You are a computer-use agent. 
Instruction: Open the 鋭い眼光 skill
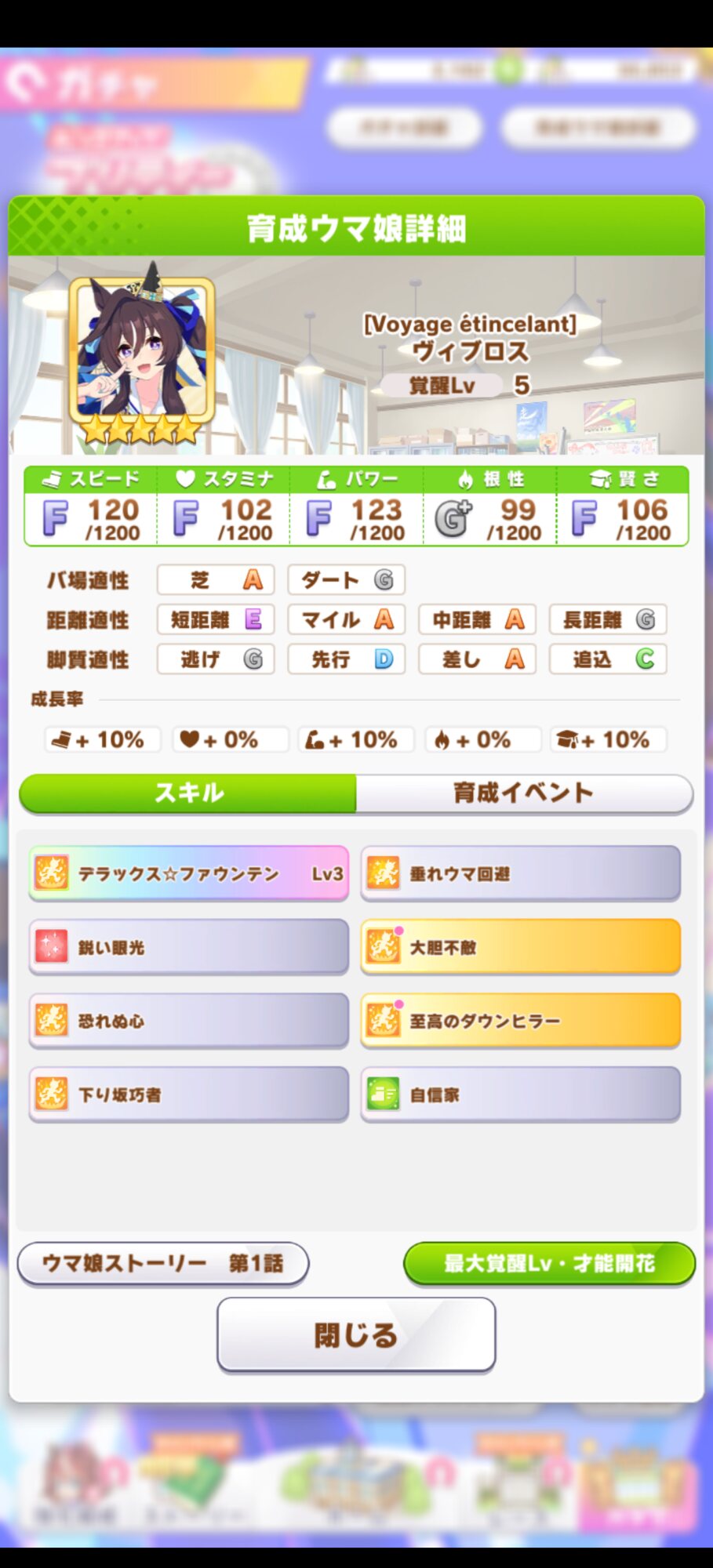pos(188,947)
